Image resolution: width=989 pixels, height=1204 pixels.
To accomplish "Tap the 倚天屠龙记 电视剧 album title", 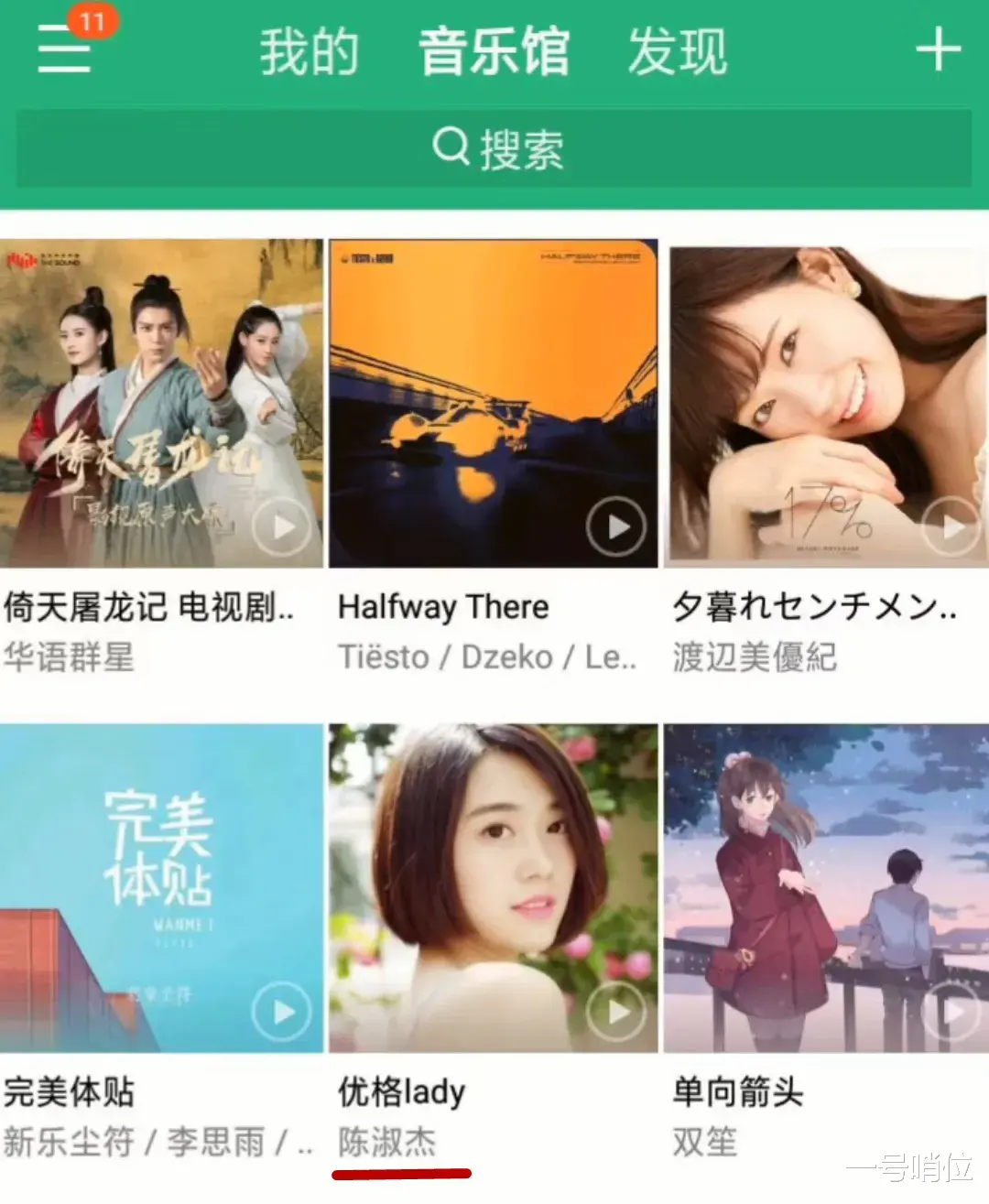I will pos(151,606).
